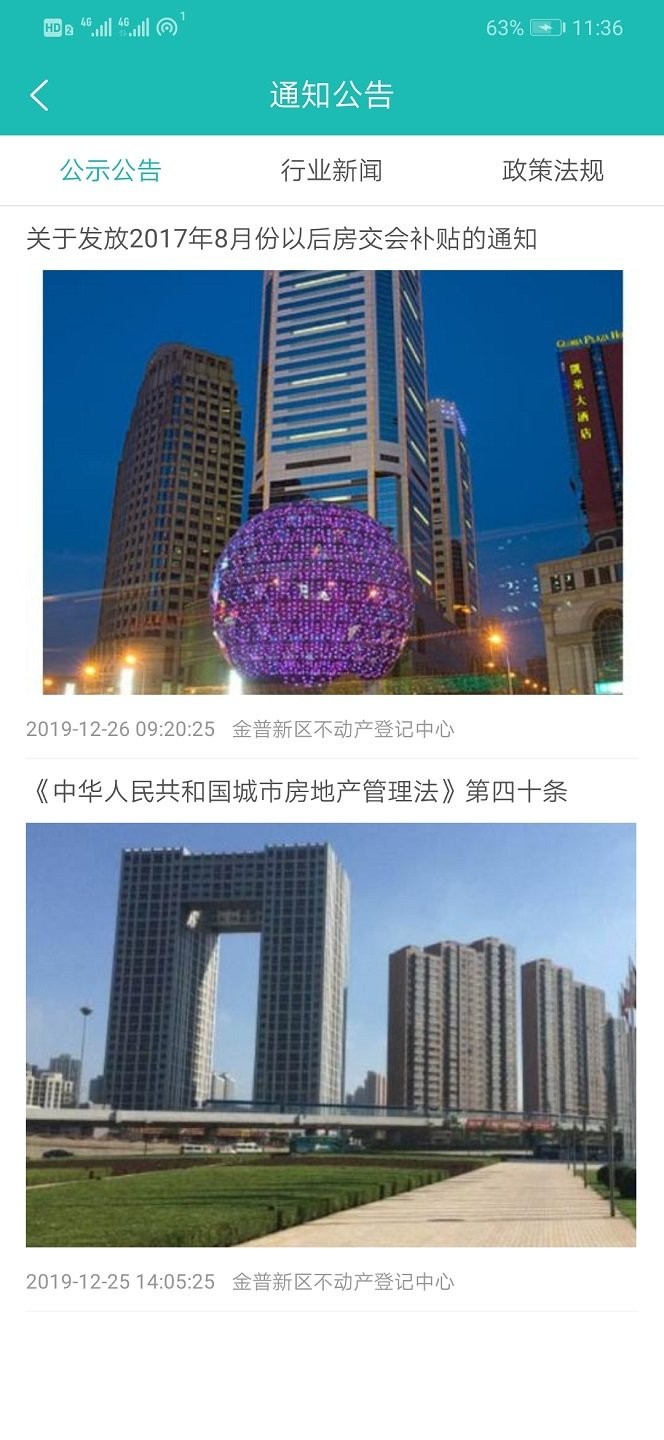Switch to the 行业新闻 tab
664x1440 pixels.
(331, 171)
